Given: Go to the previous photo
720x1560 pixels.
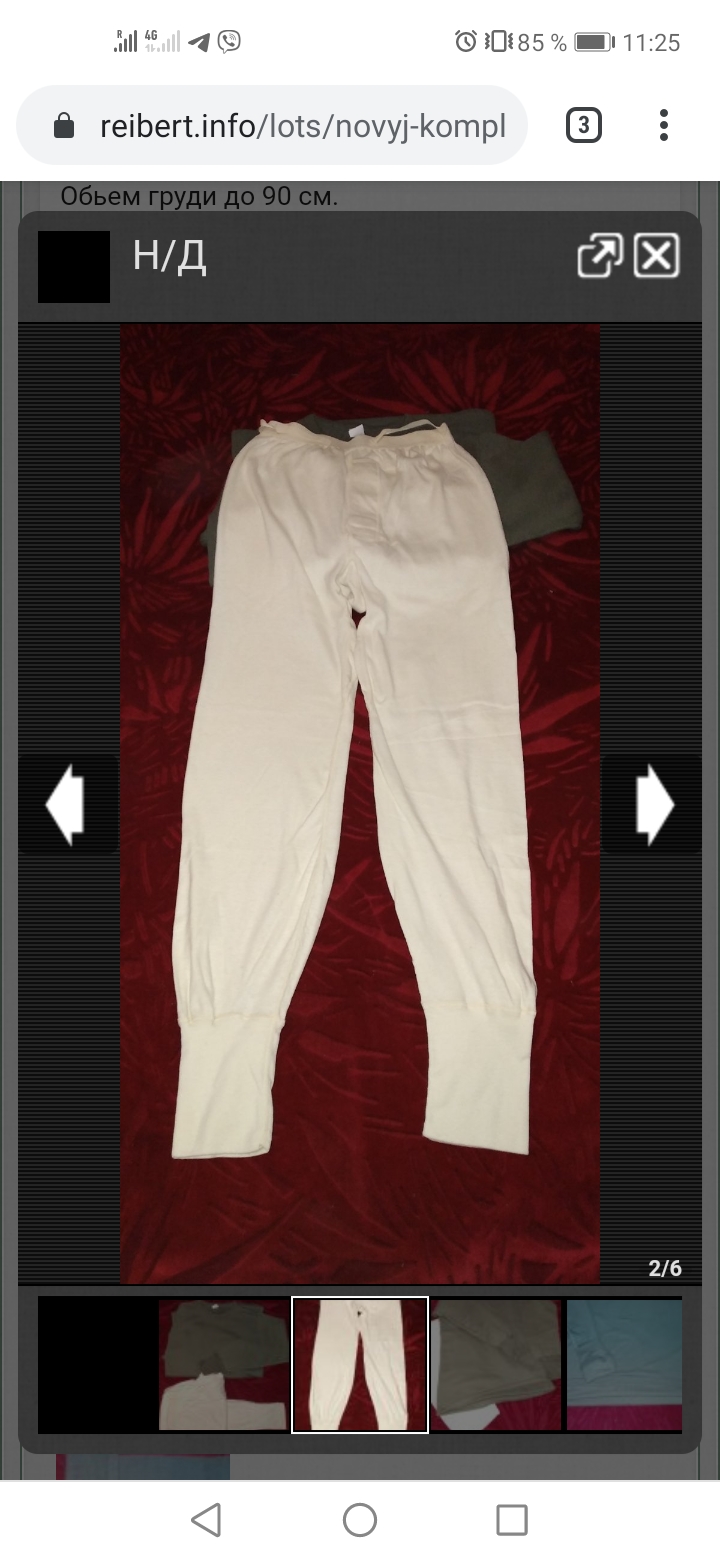Looking at the screenshot, I should pyautogui.click(x=66, y=804).
